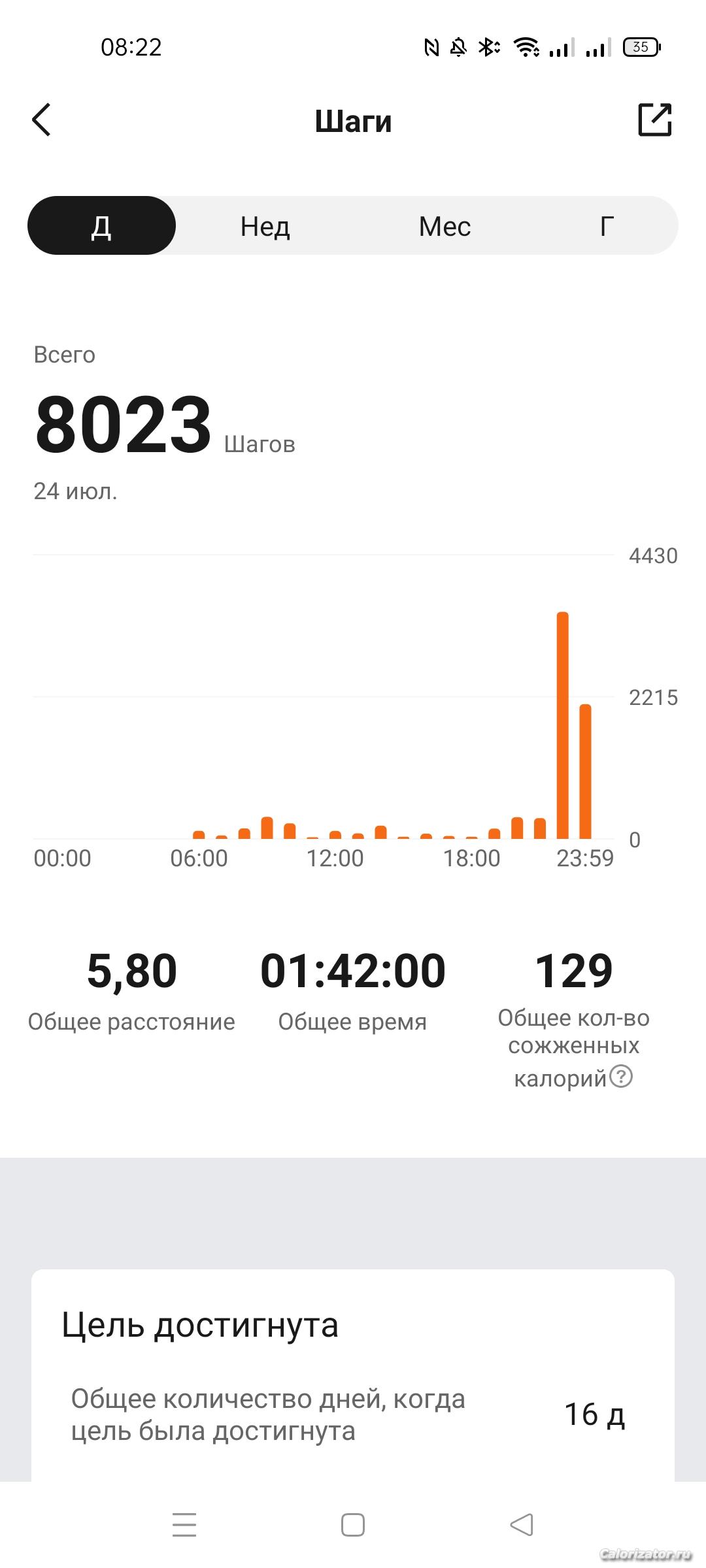706x1568 pixels.
Task: Switch to the Нед (week) tab
Action: [x=265, y=226]
